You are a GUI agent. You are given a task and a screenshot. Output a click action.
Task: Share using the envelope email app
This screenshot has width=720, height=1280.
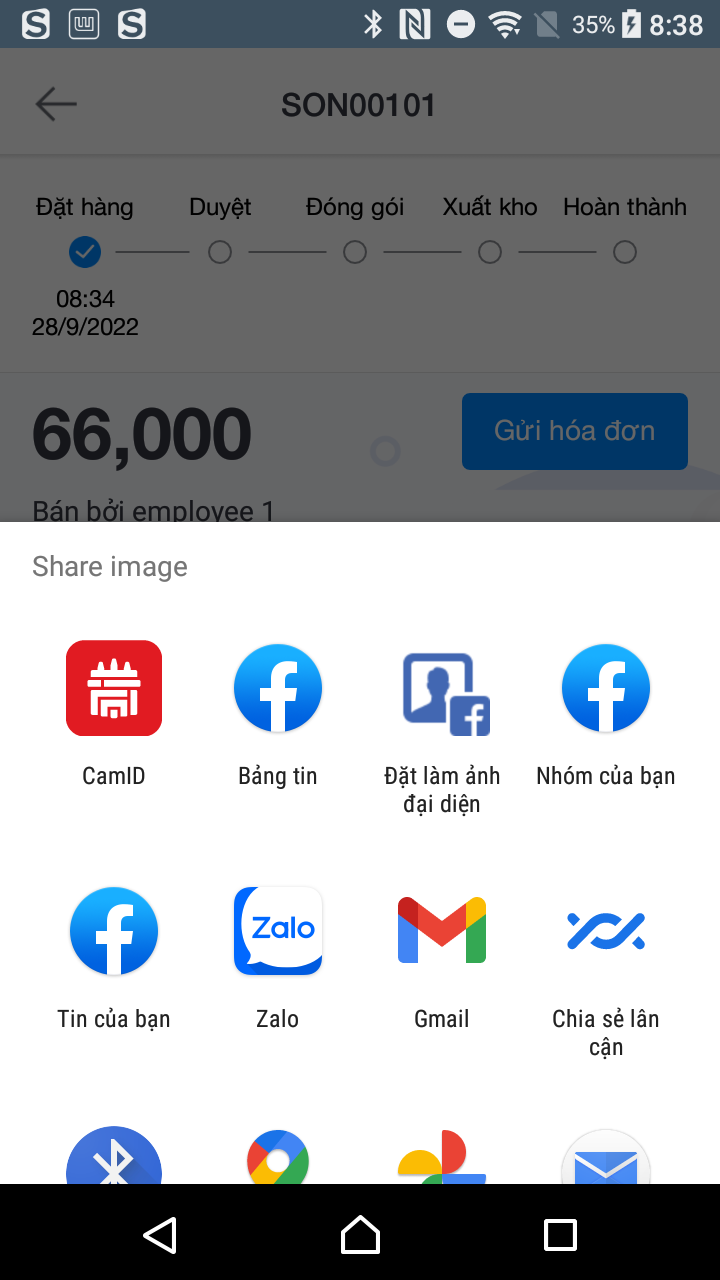606,1157
